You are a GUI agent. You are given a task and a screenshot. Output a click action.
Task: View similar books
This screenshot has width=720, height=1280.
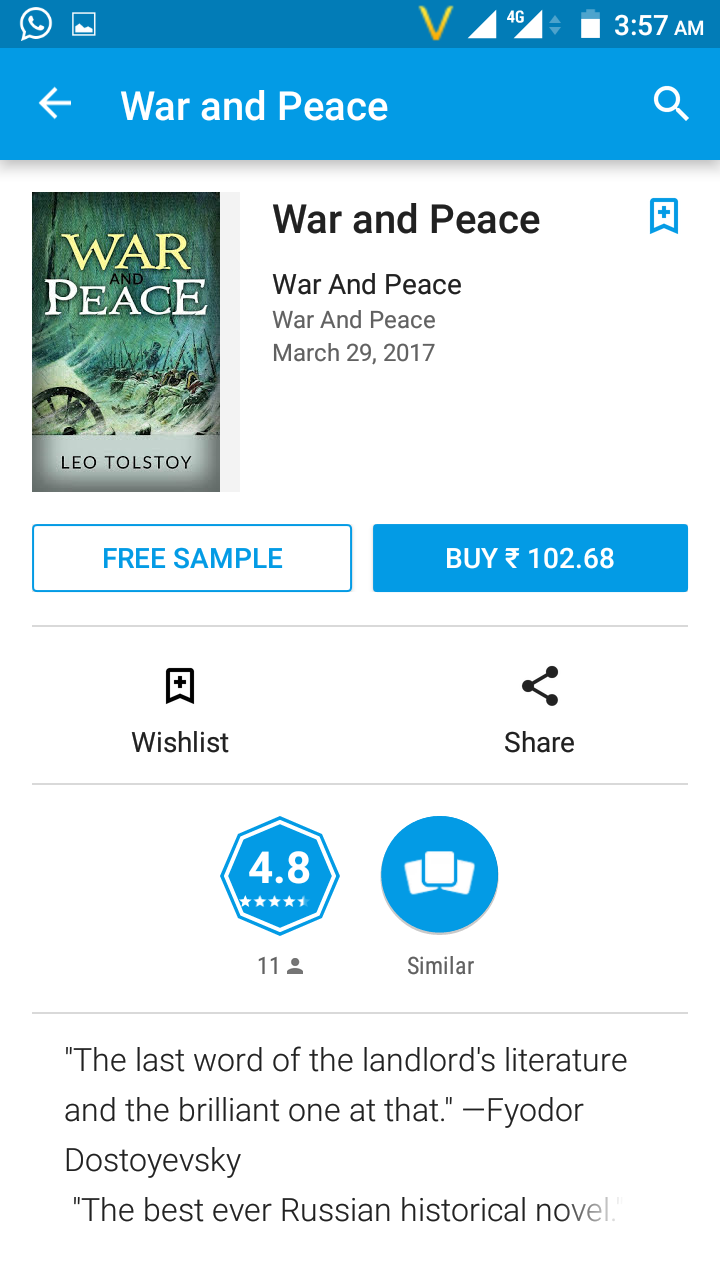pyautogui.click(x=439, y=875)
